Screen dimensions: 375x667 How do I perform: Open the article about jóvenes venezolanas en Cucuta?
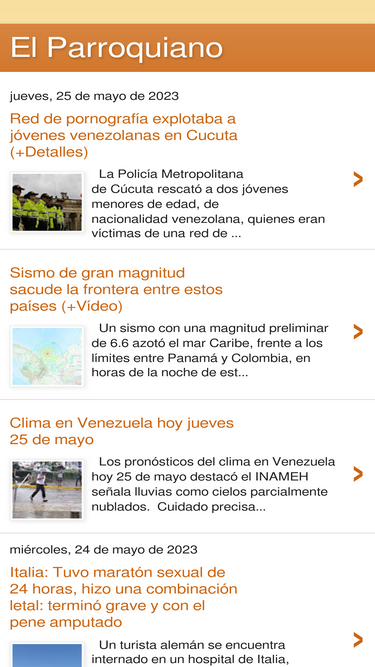click(x=123, y=135)
